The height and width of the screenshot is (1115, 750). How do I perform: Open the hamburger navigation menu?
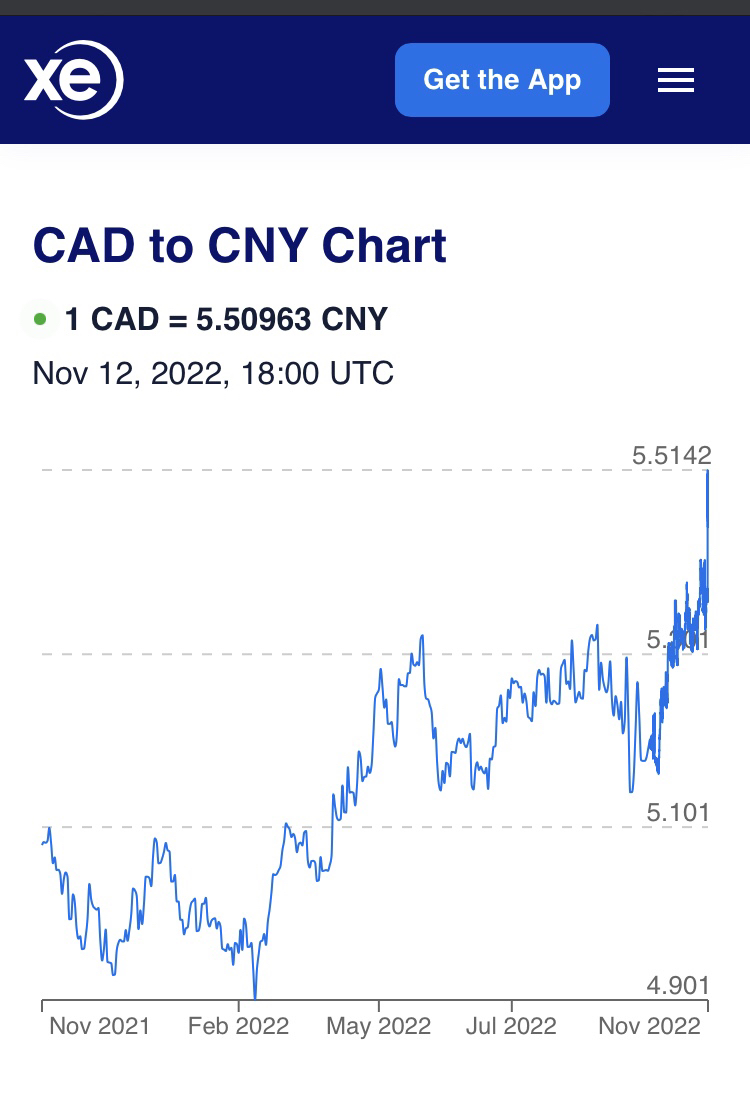coord(676,80)
